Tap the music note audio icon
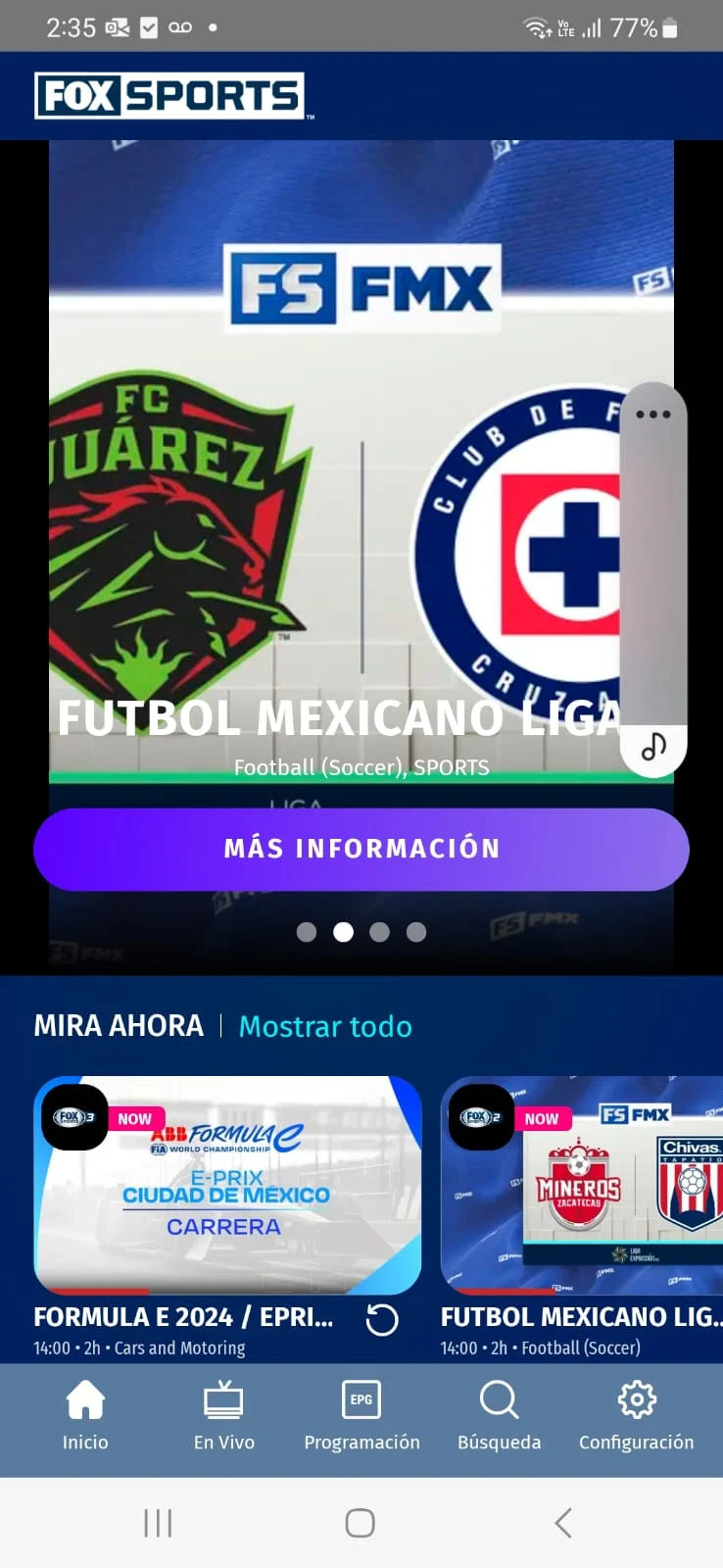This screenshot has width=723, height=1568. (652, 747)
